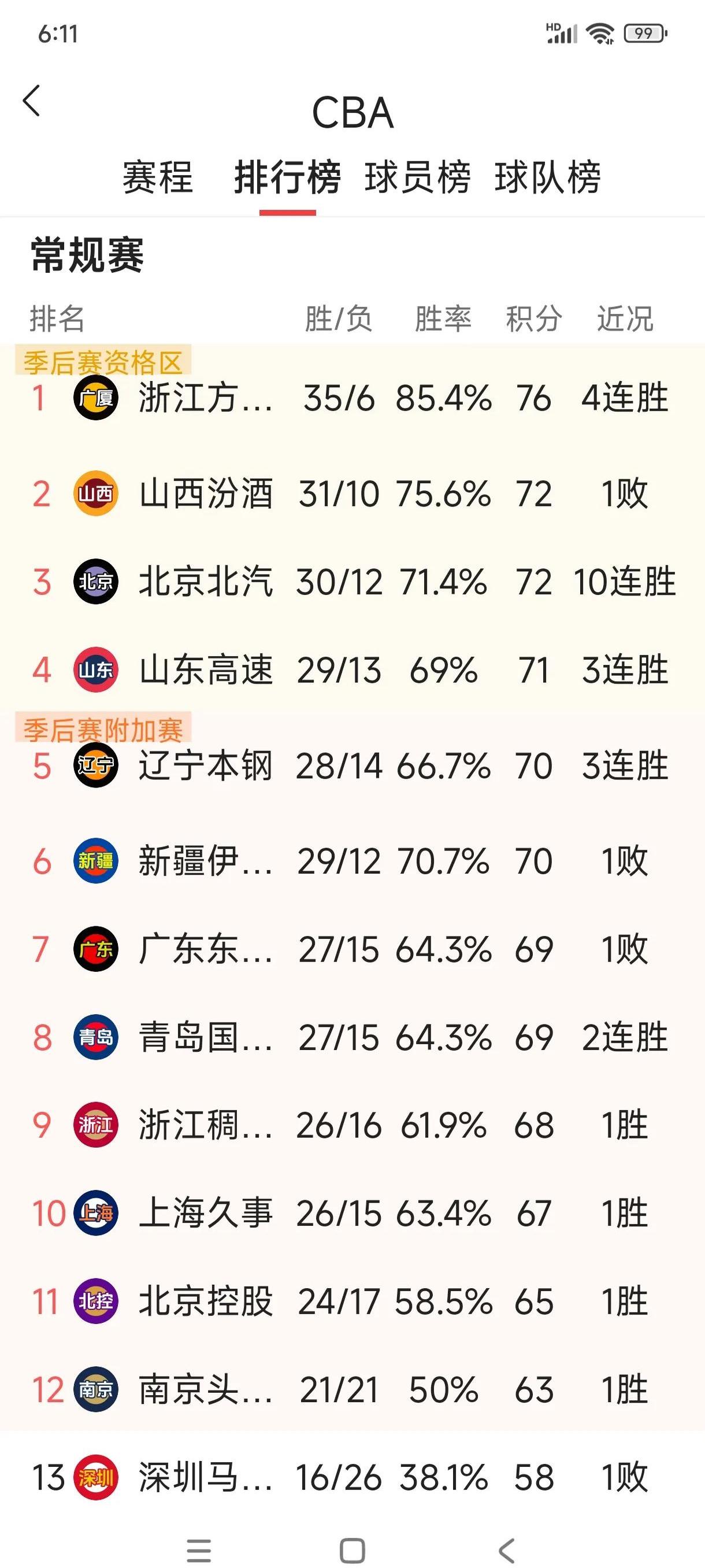The width and height of the screenshot is (705, 1568).
Task: Open the 北京北汽 team logo
Action: tap(94, 581)
